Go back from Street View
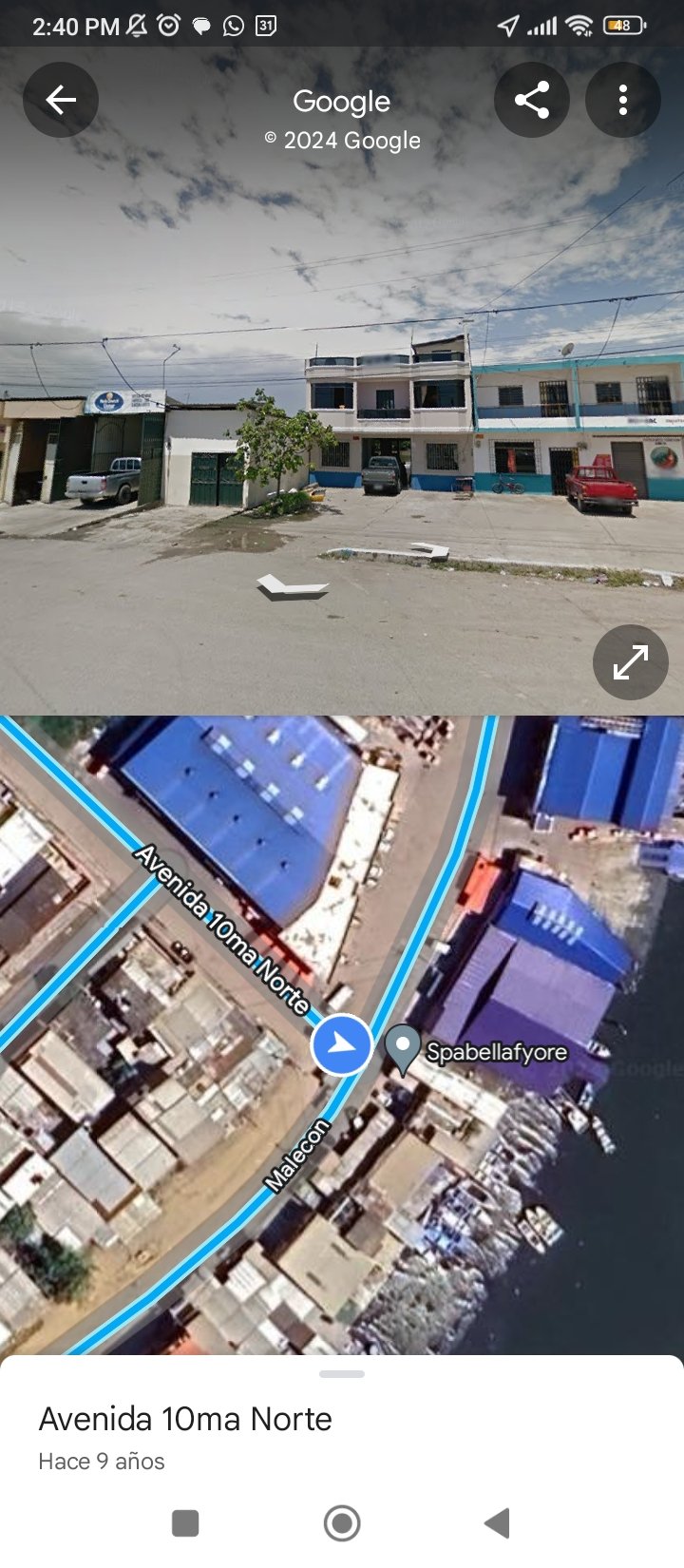Viewport: 684px width, 1568px height. [61, 100]
